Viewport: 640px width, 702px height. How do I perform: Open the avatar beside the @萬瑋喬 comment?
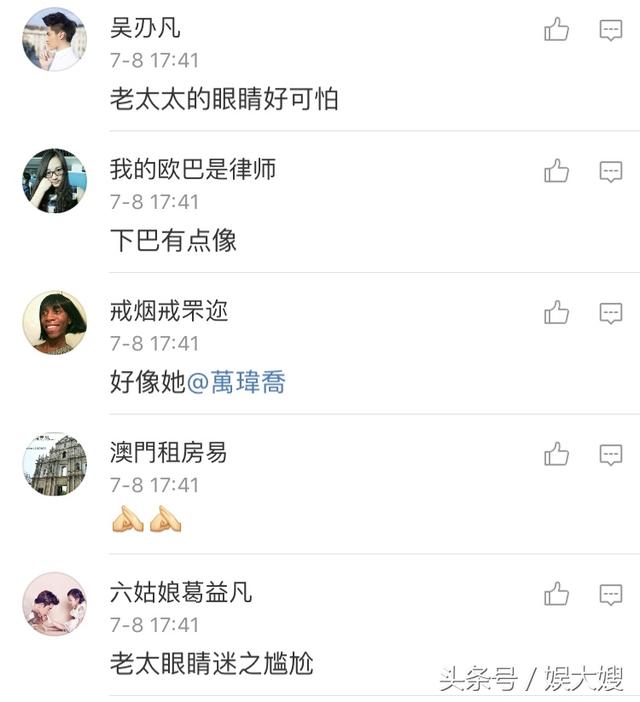pyautogui.click(x=54, y=322)
